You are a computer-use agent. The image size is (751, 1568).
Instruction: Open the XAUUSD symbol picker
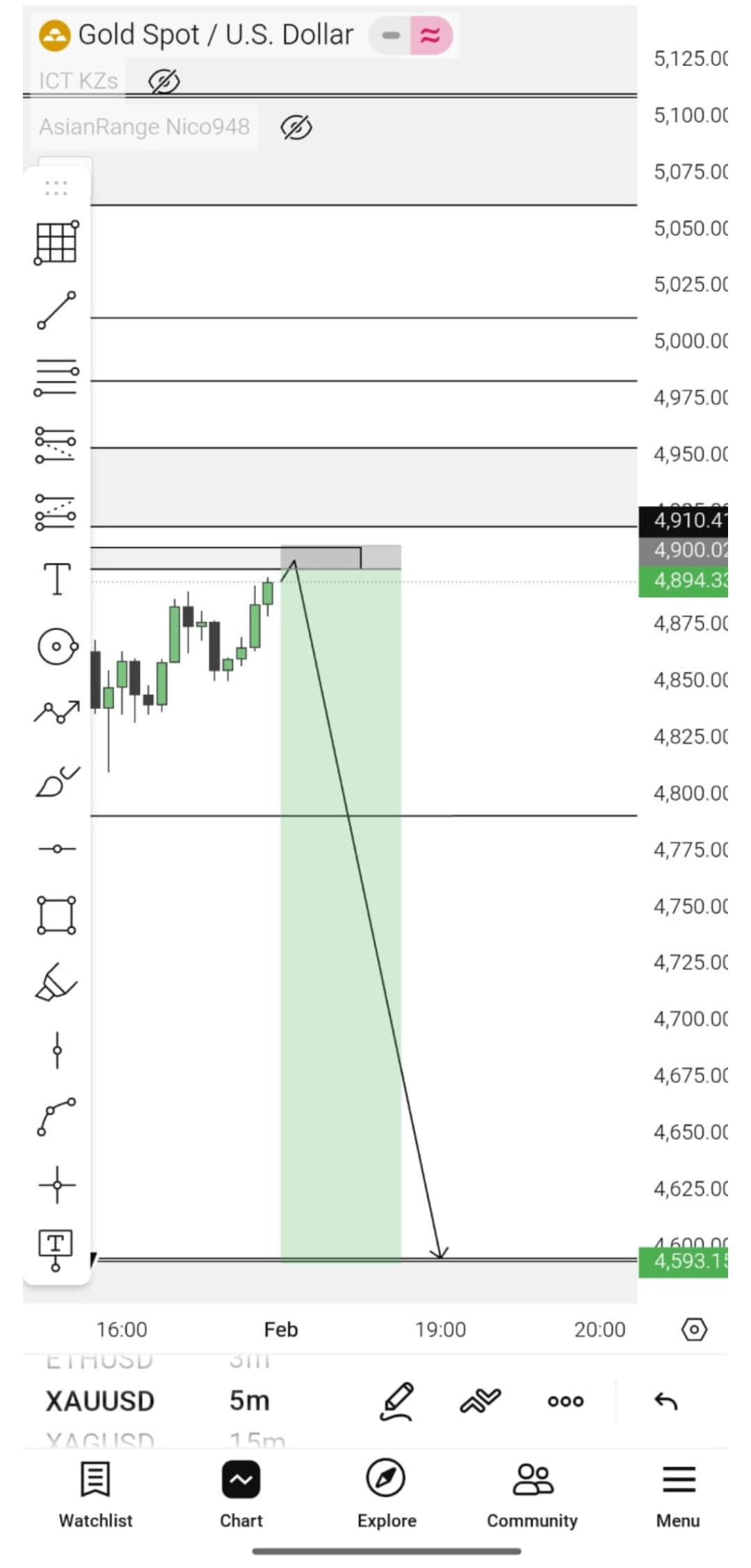[x=100, y=1400]
